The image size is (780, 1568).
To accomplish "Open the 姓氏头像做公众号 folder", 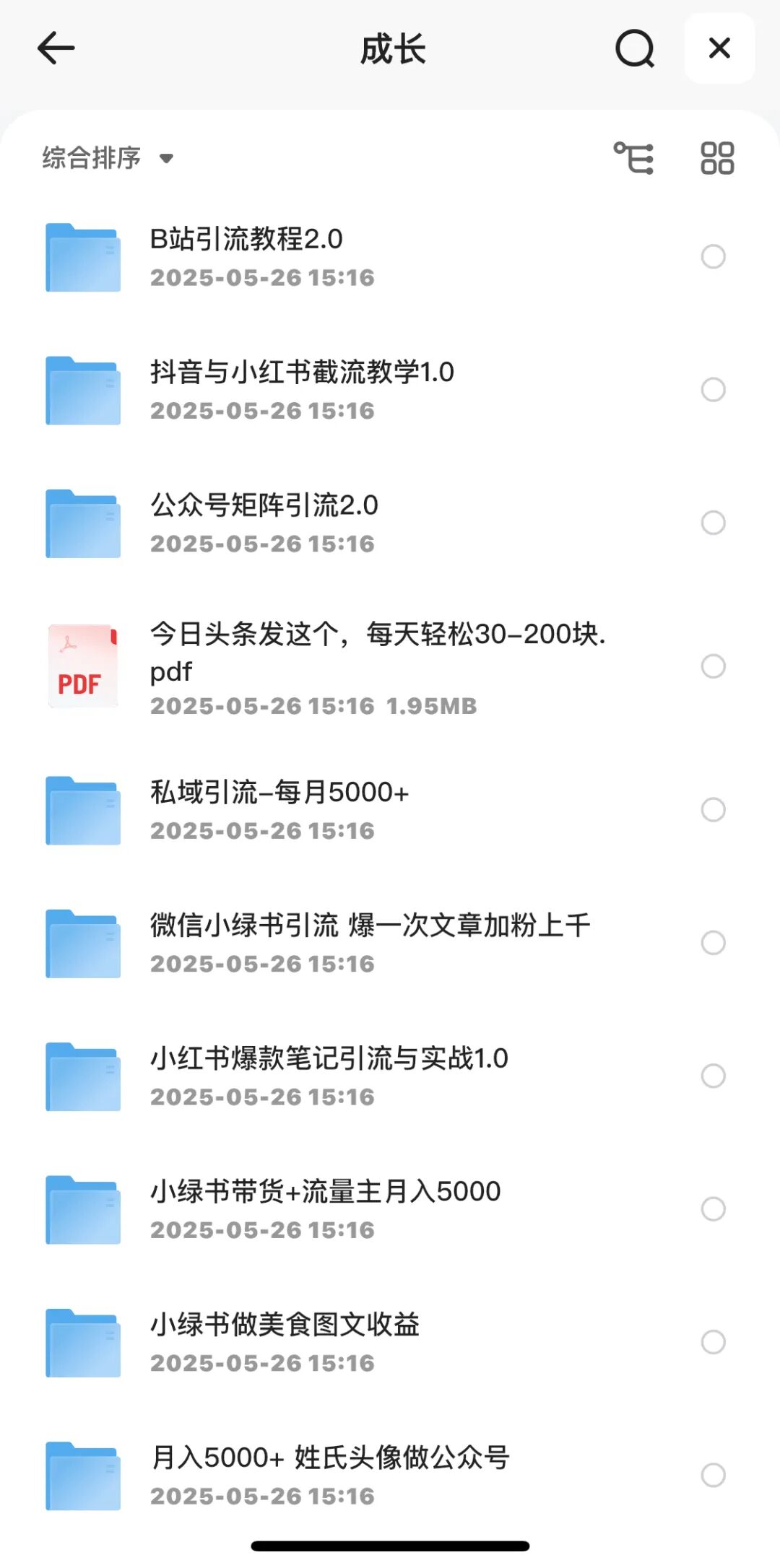I will point(329,1458).
